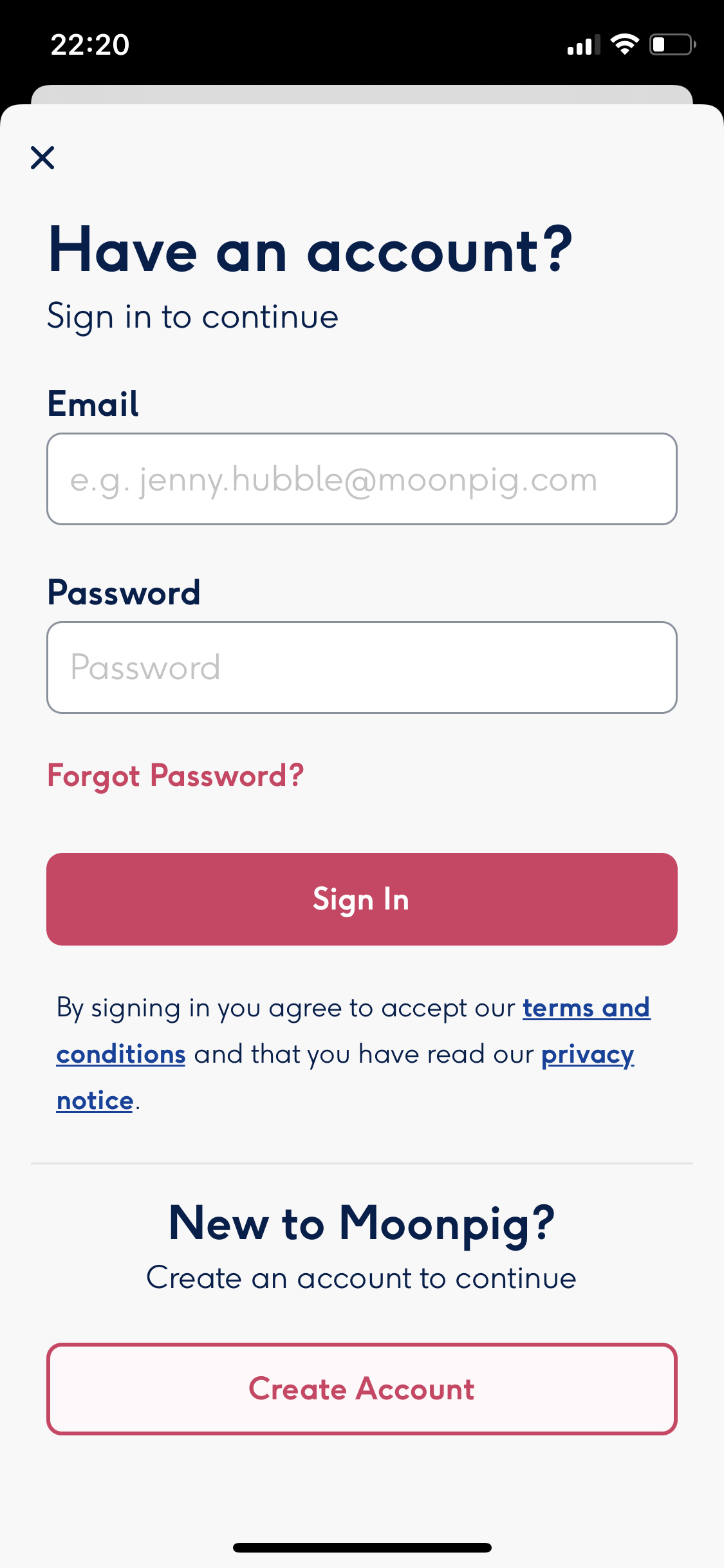Click the Email field label
This screenshot has height=1568, width=724.
pos(93,402)
